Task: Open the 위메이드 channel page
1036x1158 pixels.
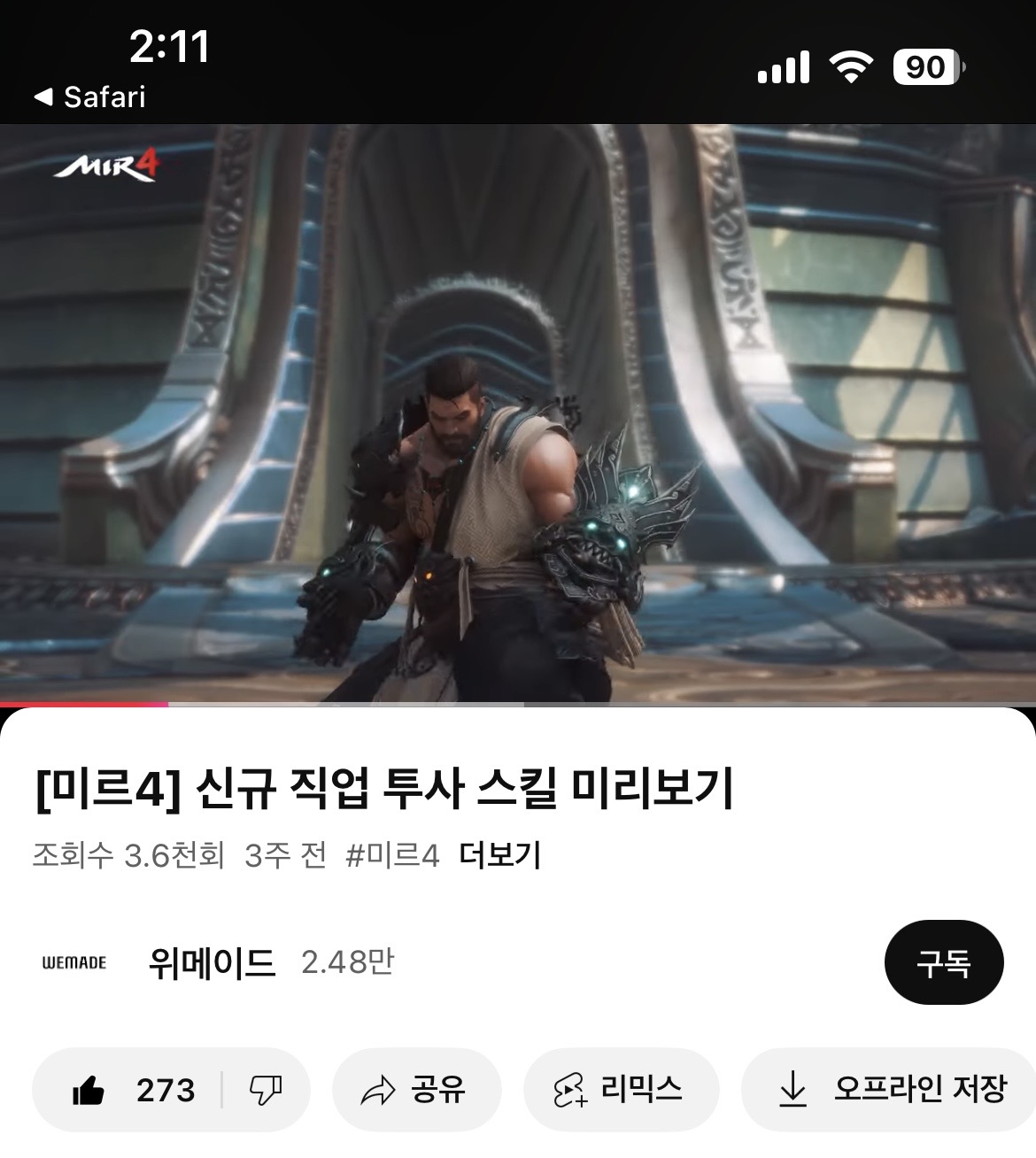Action: (x=211, y=962)
